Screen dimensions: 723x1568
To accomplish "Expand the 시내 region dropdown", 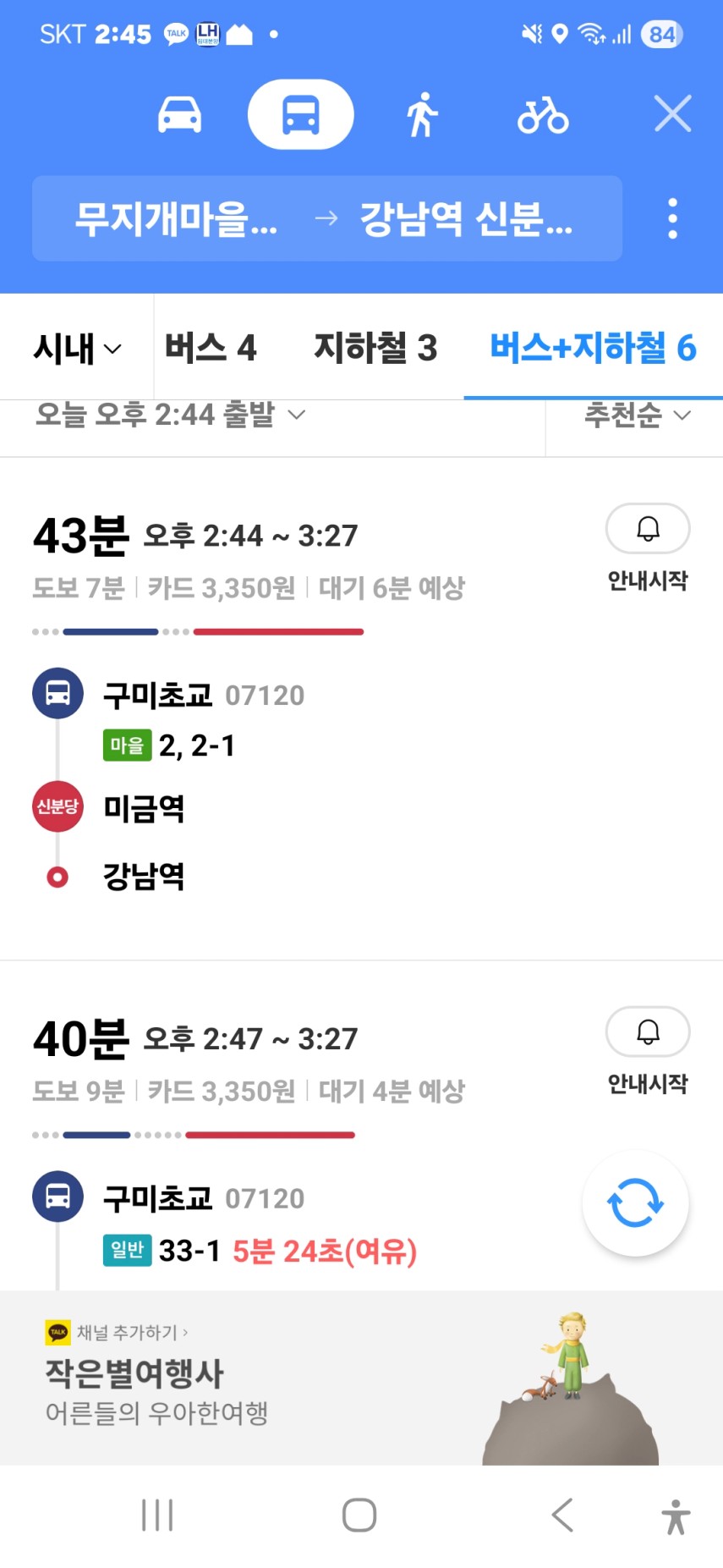I will [77, 348].
